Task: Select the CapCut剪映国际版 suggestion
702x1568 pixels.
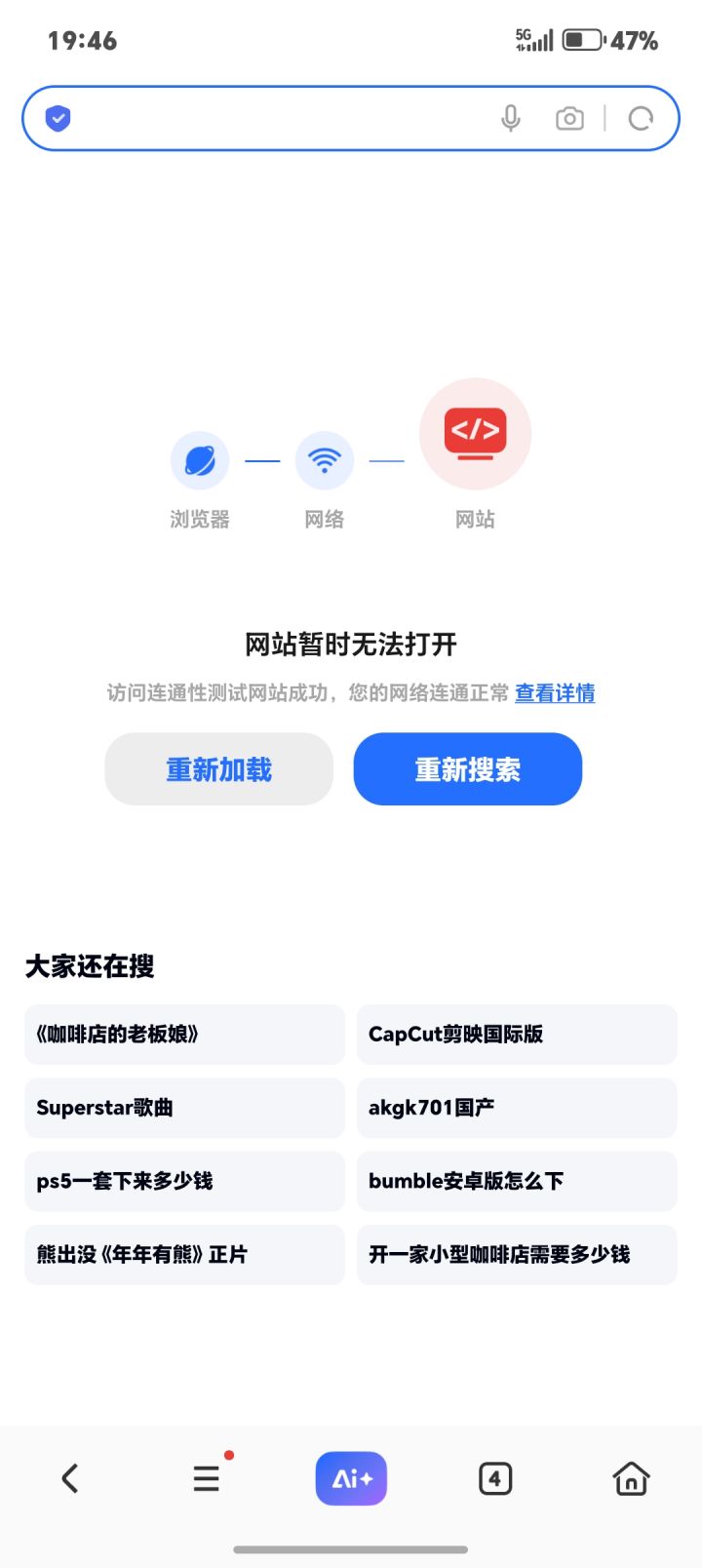Action: click(517, 1035)
